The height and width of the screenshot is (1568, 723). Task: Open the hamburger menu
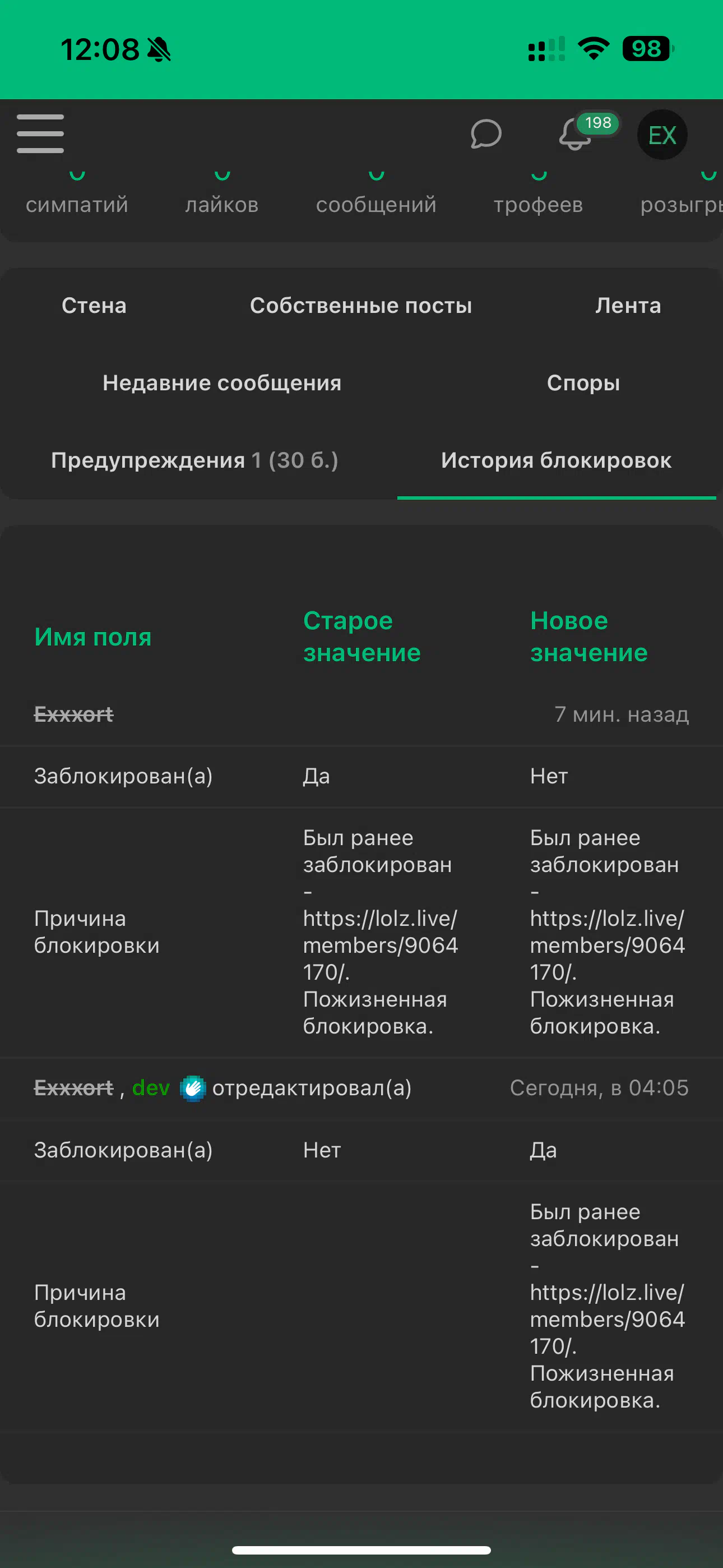coord(40,133)
